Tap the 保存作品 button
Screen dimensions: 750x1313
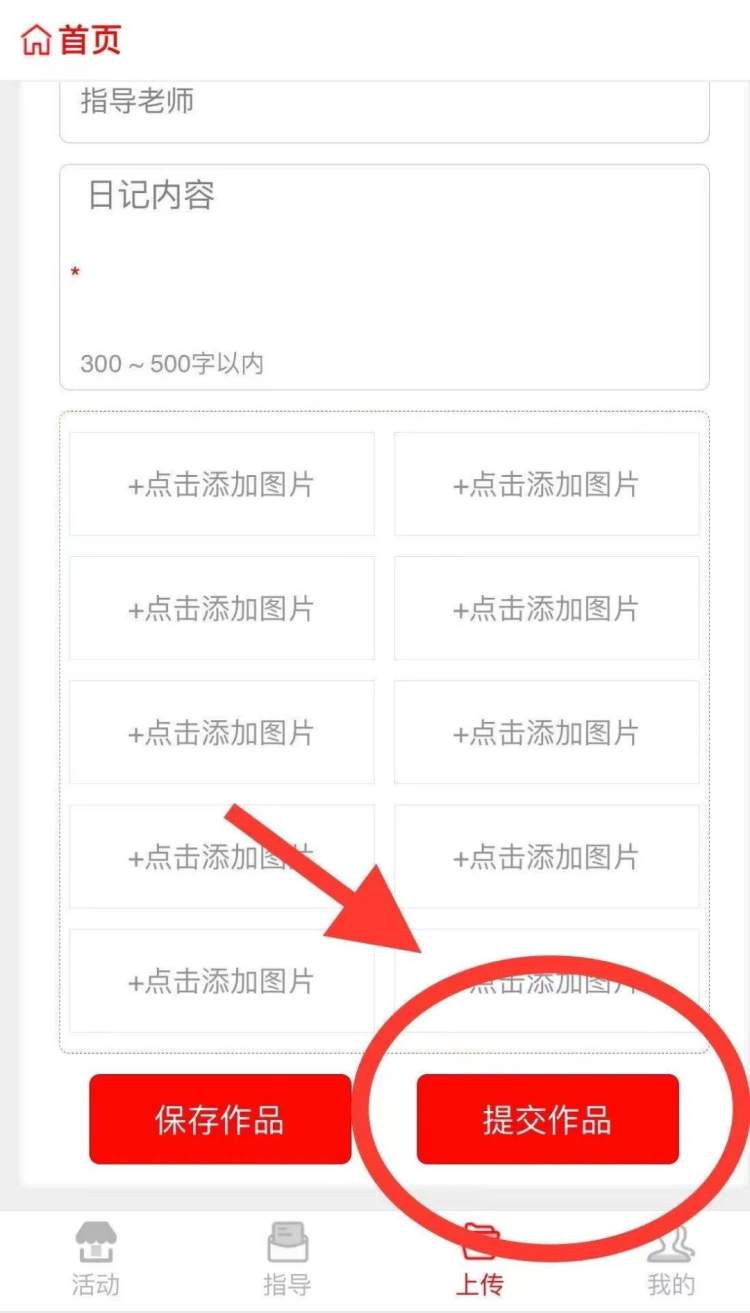[x=220, y=1120]
